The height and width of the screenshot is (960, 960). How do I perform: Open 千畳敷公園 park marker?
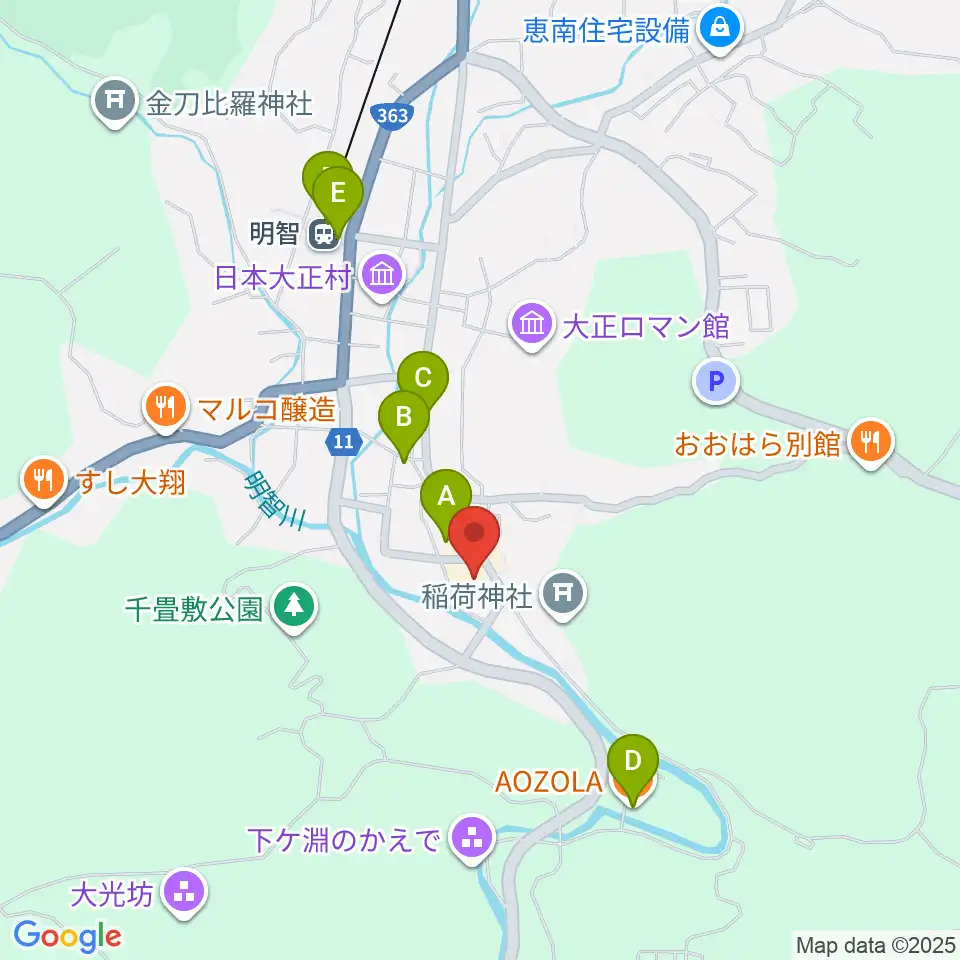[x=294, y=607]
